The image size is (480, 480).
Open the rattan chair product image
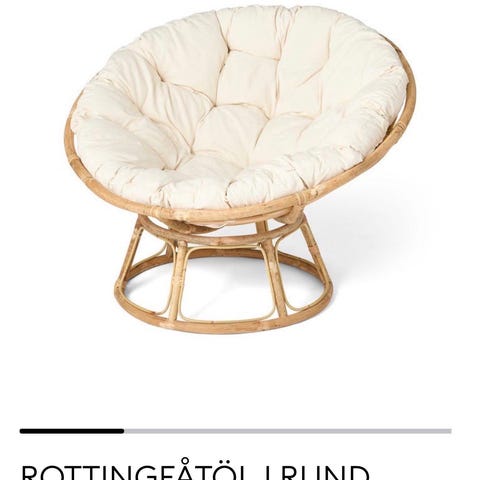click(240, 170)
